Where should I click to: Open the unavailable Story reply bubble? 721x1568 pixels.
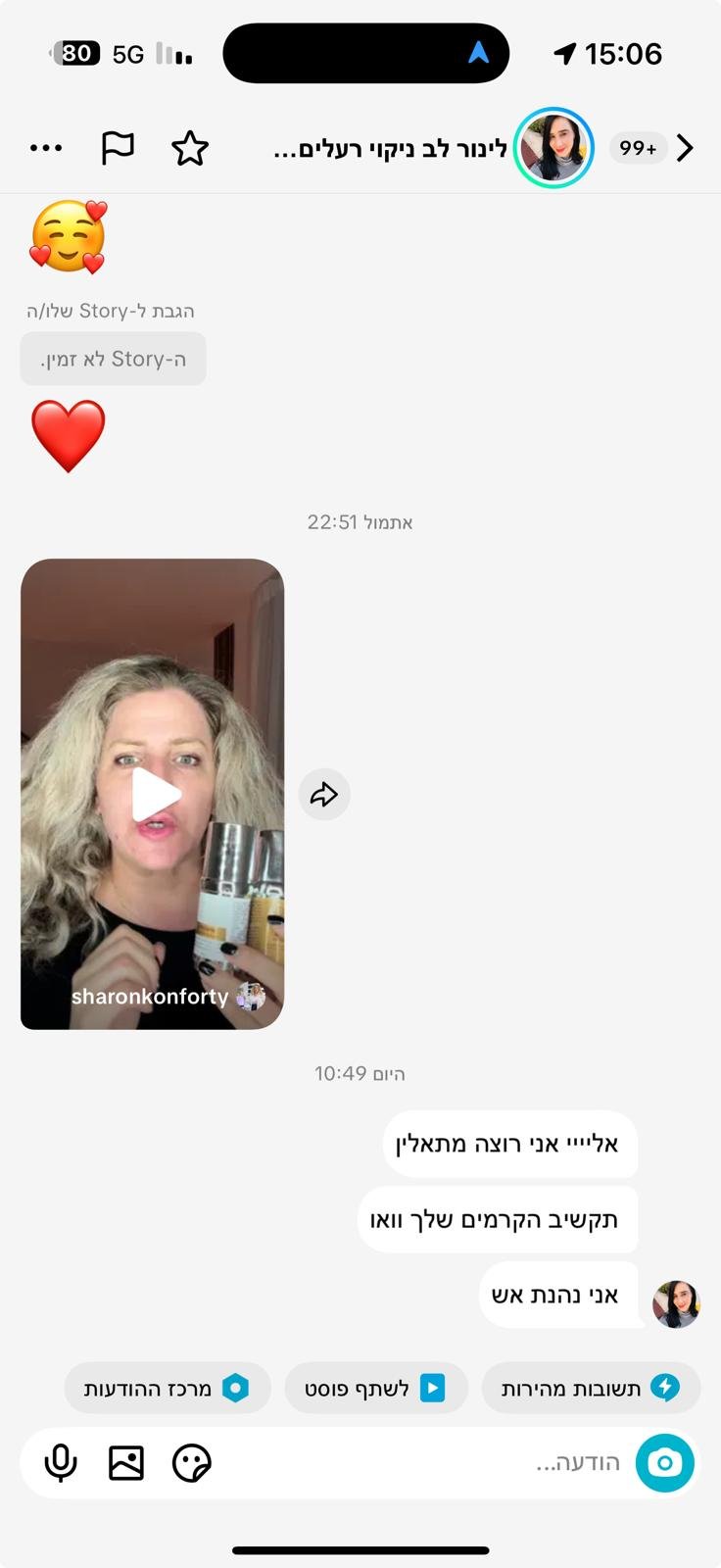[113, 359]
